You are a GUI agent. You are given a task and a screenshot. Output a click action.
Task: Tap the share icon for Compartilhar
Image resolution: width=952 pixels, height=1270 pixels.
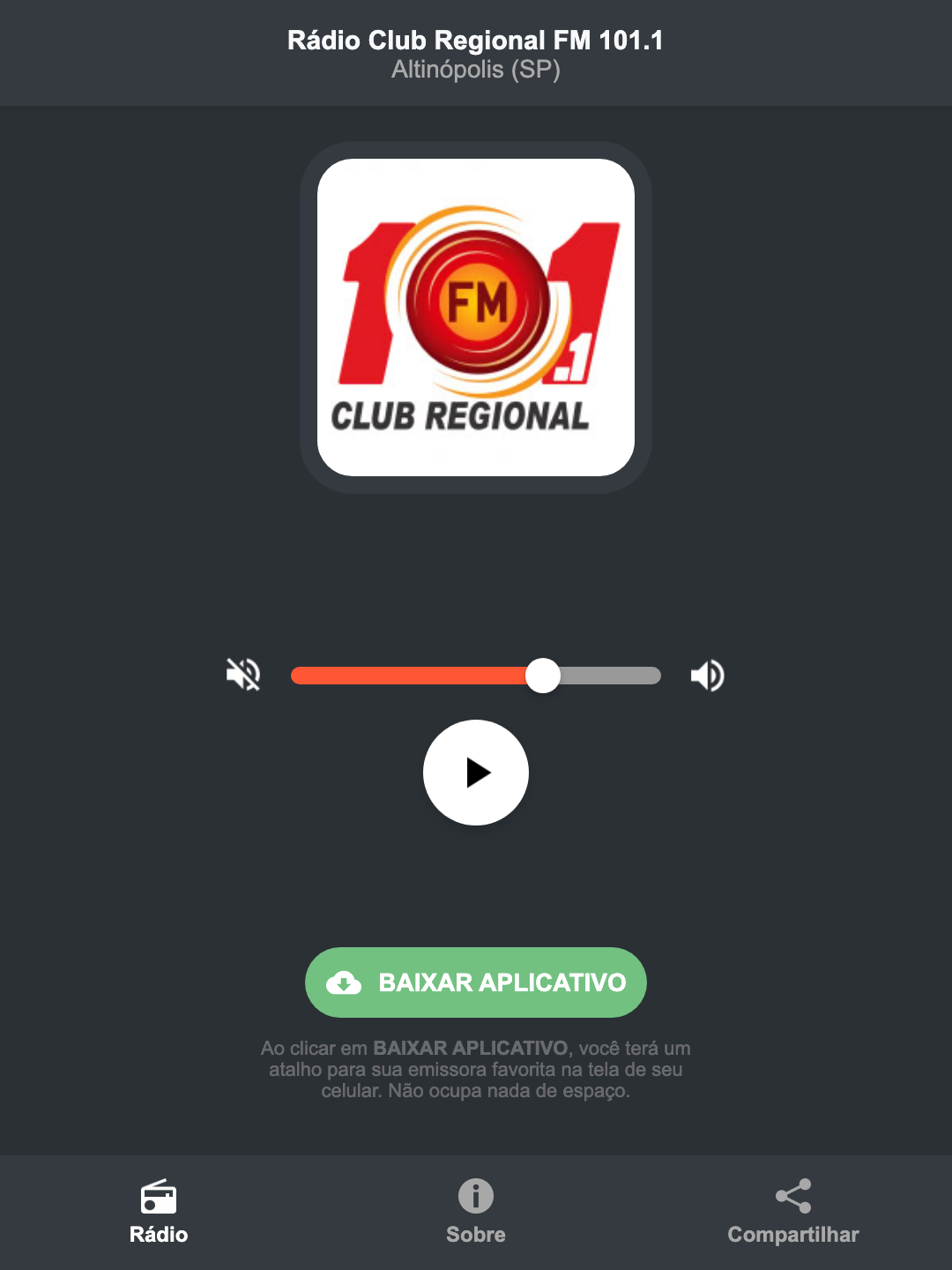[792, 1195]
